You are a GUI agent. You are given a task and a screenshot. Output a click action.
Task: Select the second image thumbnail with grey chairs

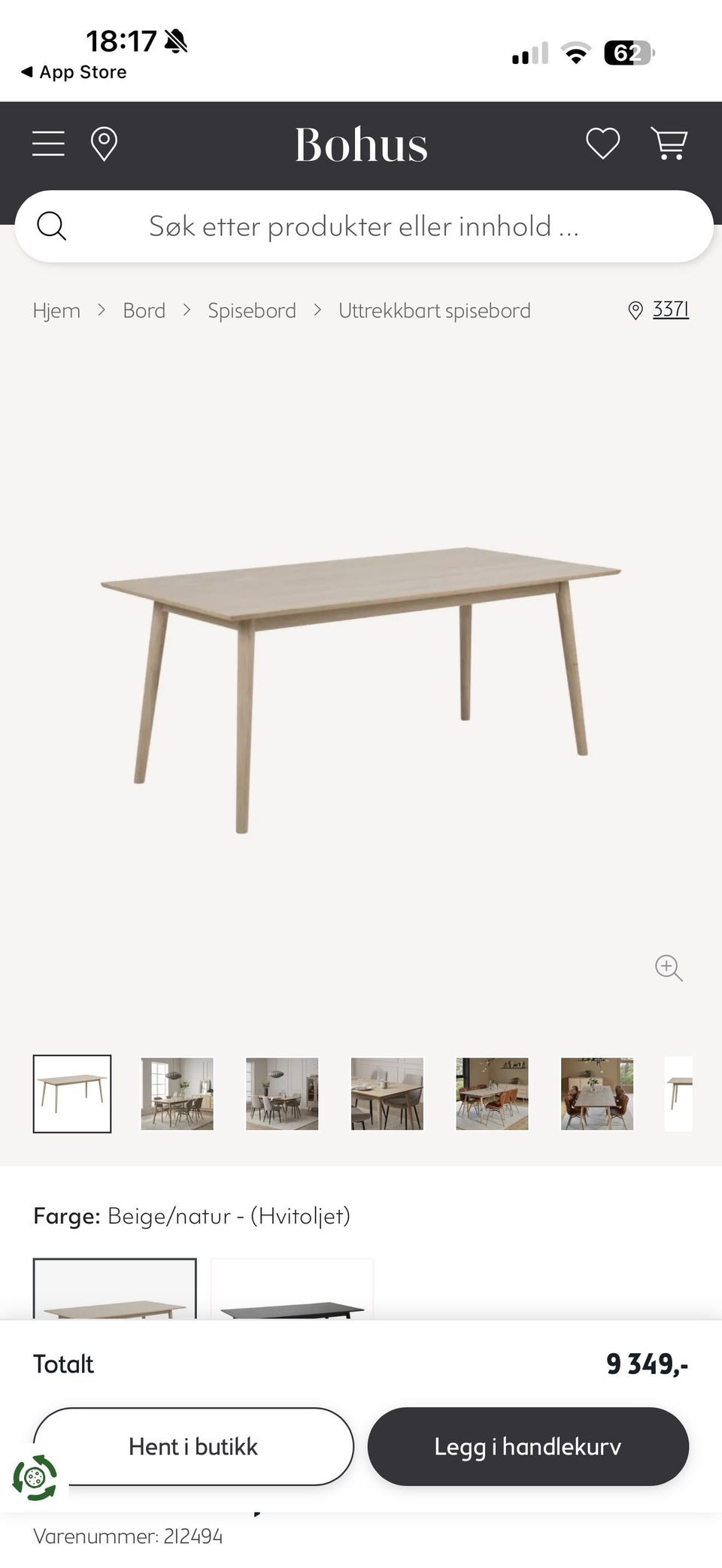coord(177,1094)
